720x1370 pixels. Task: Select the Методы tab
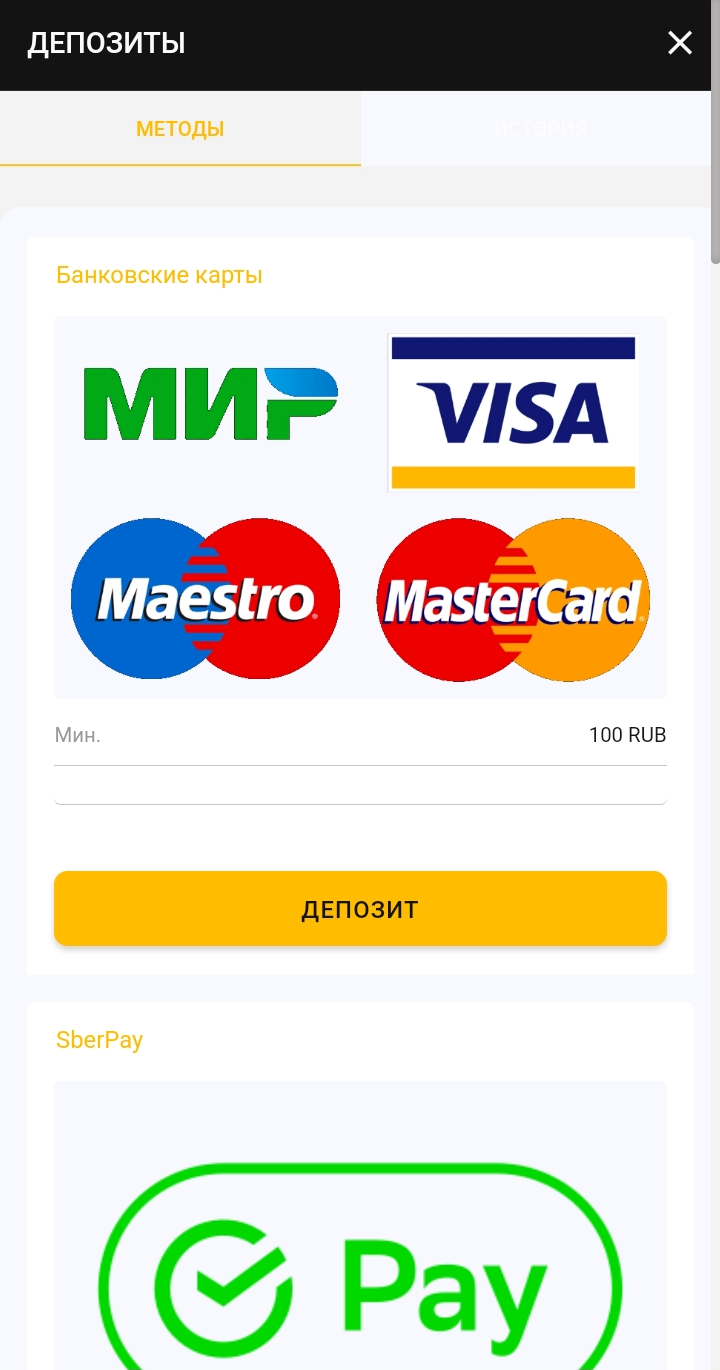click(180, 129)
